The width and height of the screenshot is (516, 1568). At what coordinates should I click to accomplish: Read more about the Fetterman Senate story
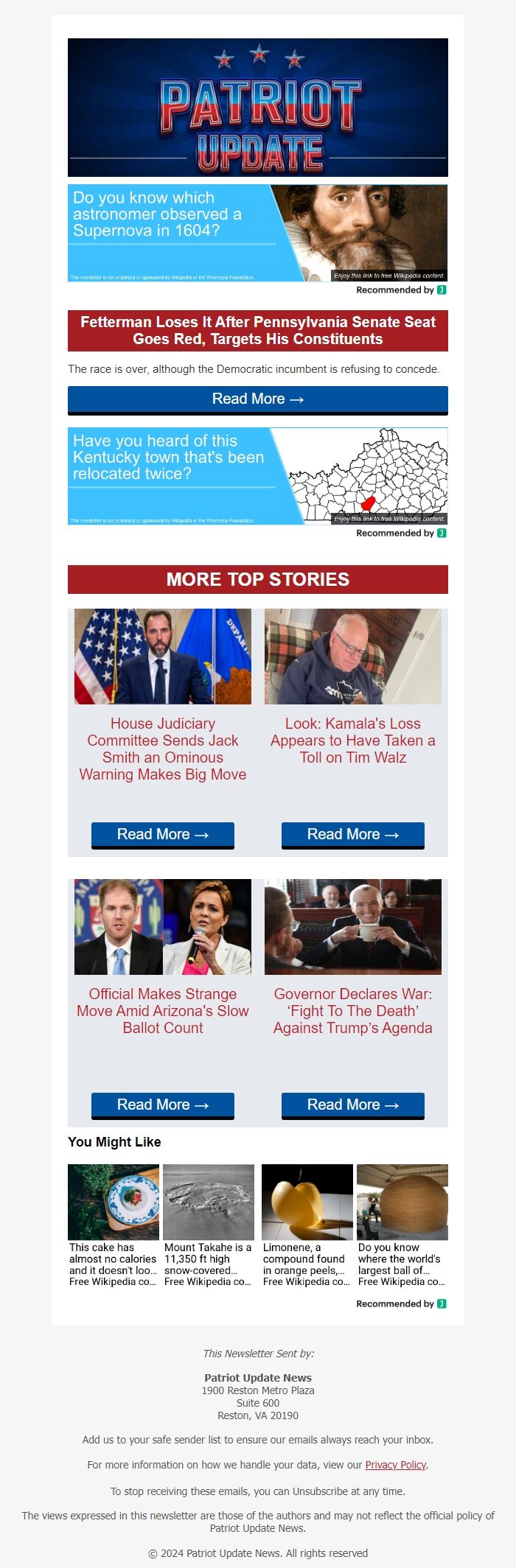coord(257,399)
